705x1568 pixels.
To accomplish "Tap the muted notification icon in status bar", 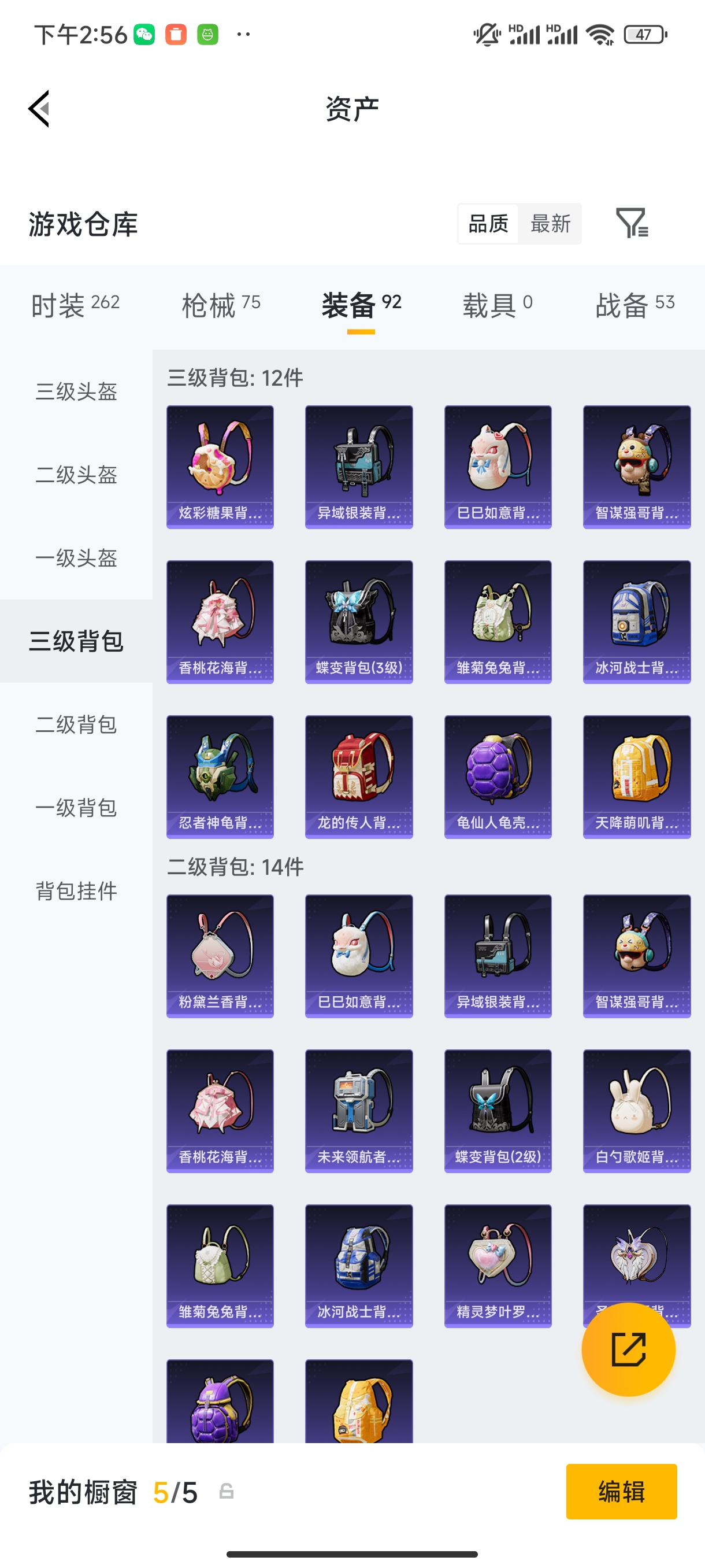I will click(487, 34).
